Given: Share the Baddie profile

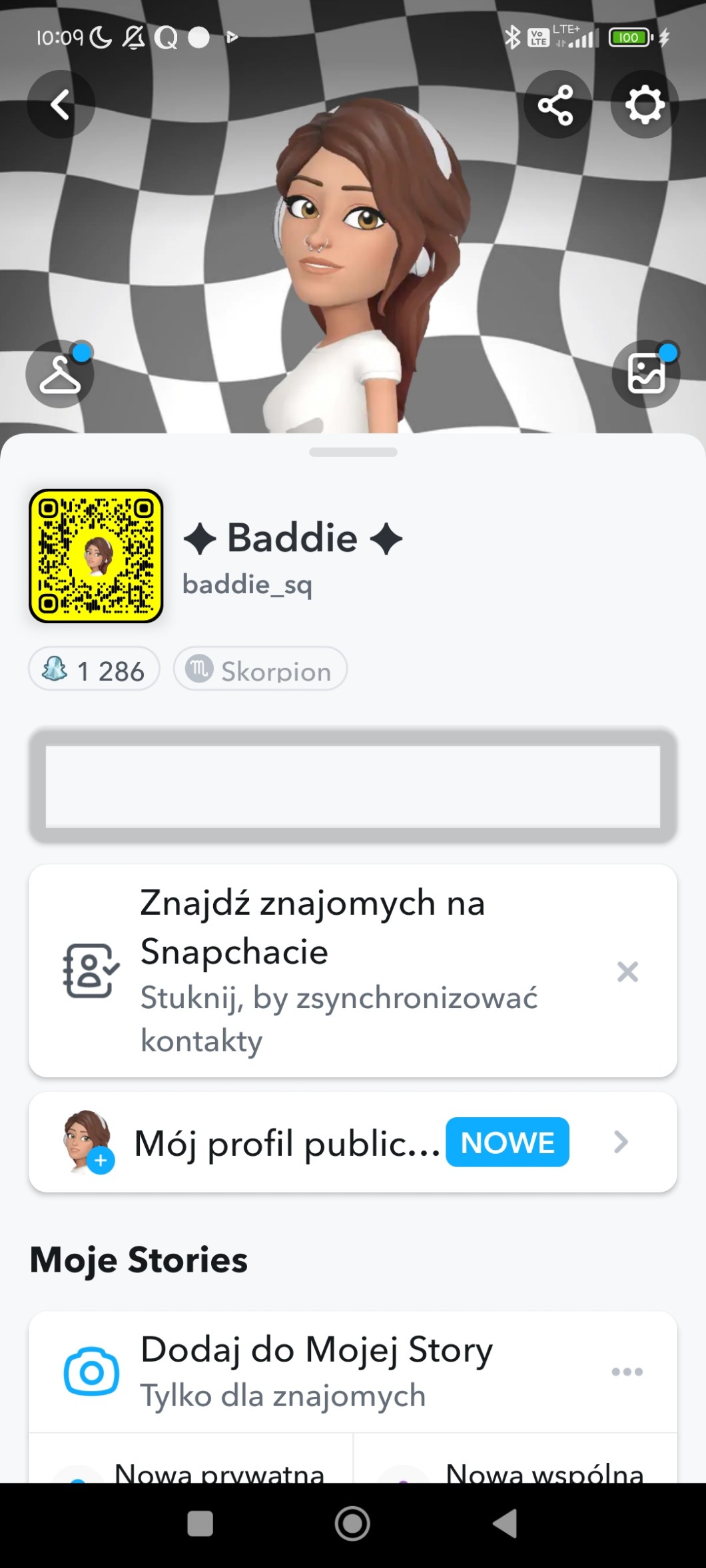Looking at the screenshot, I should (556, 105).
